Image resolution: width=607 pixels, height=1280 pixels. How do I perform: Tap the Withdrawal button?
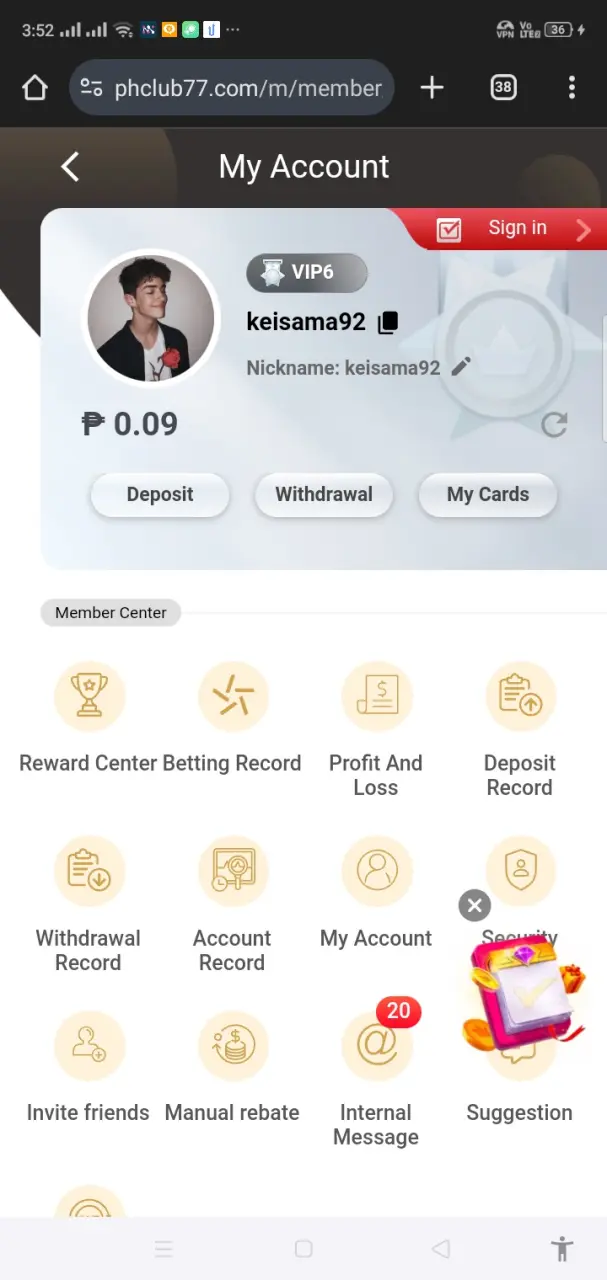(324, 495)
